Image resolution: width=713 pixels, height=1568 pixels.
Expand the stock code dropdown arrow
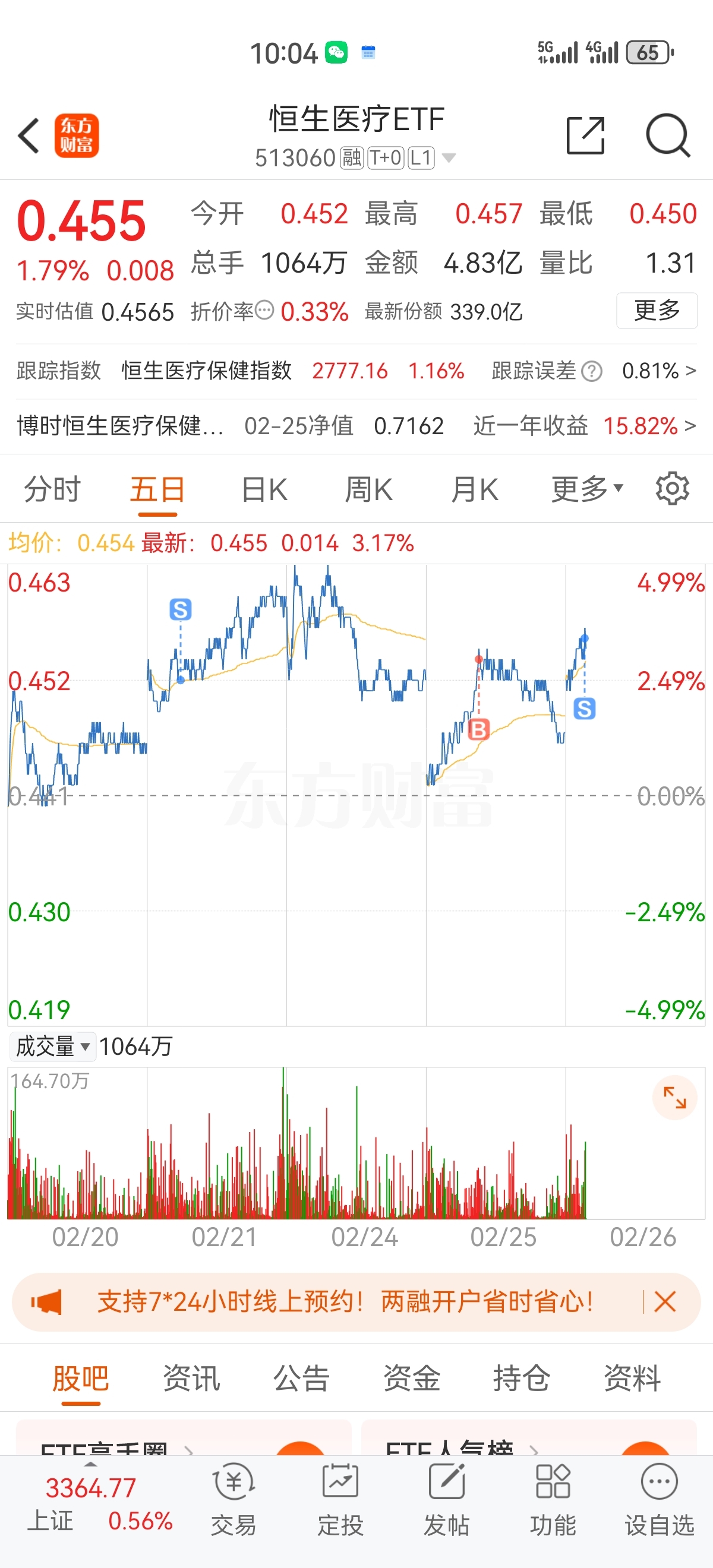449,157
